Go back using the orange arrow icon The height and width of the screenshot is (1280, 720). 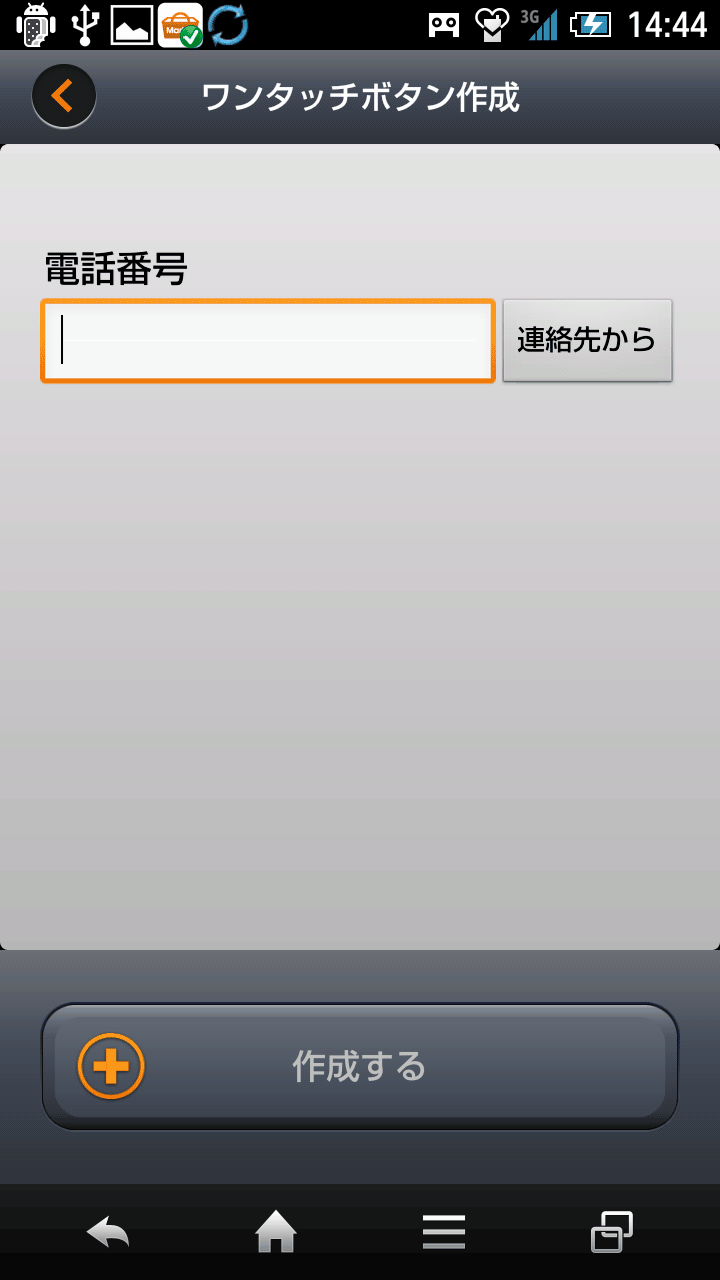64,96
